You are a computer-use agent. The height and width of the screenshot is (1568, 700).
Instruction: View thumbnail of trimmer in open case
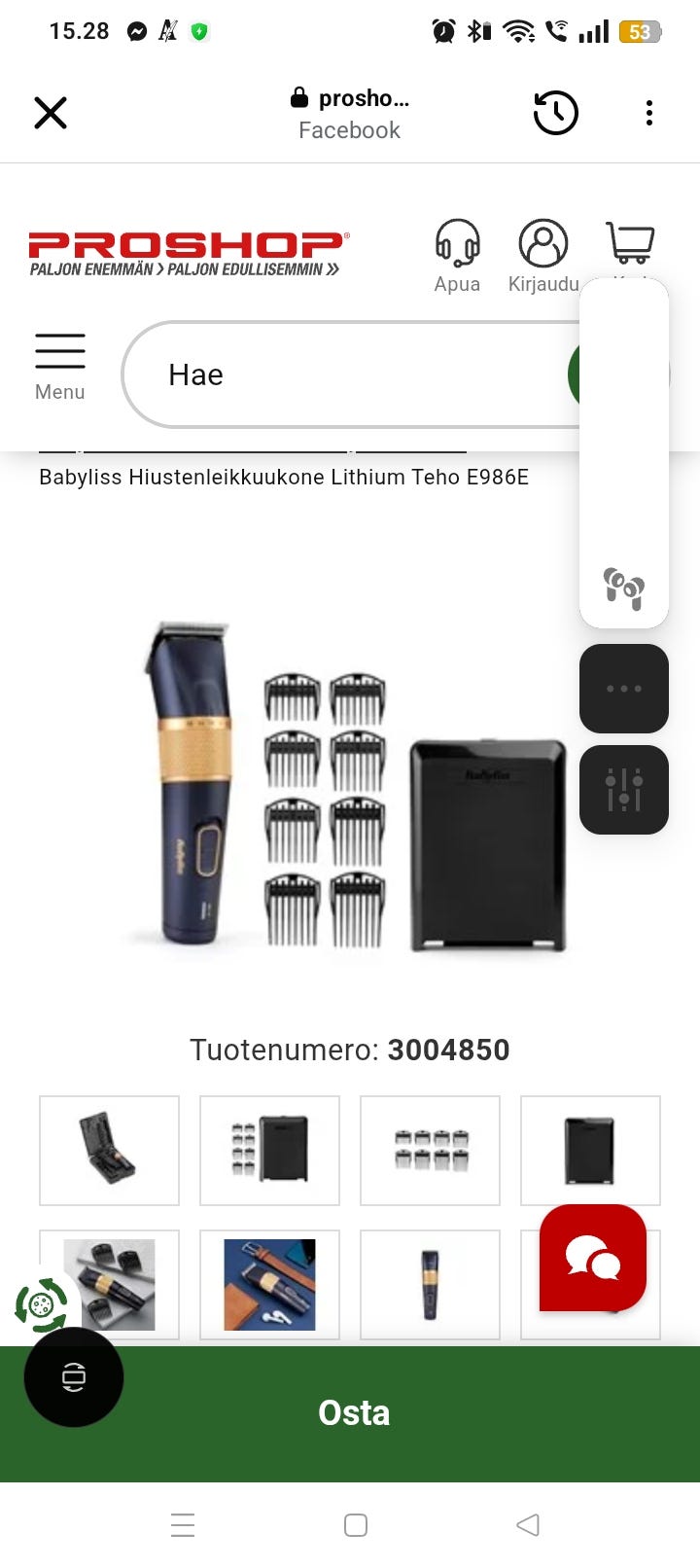click(109, 1150)
